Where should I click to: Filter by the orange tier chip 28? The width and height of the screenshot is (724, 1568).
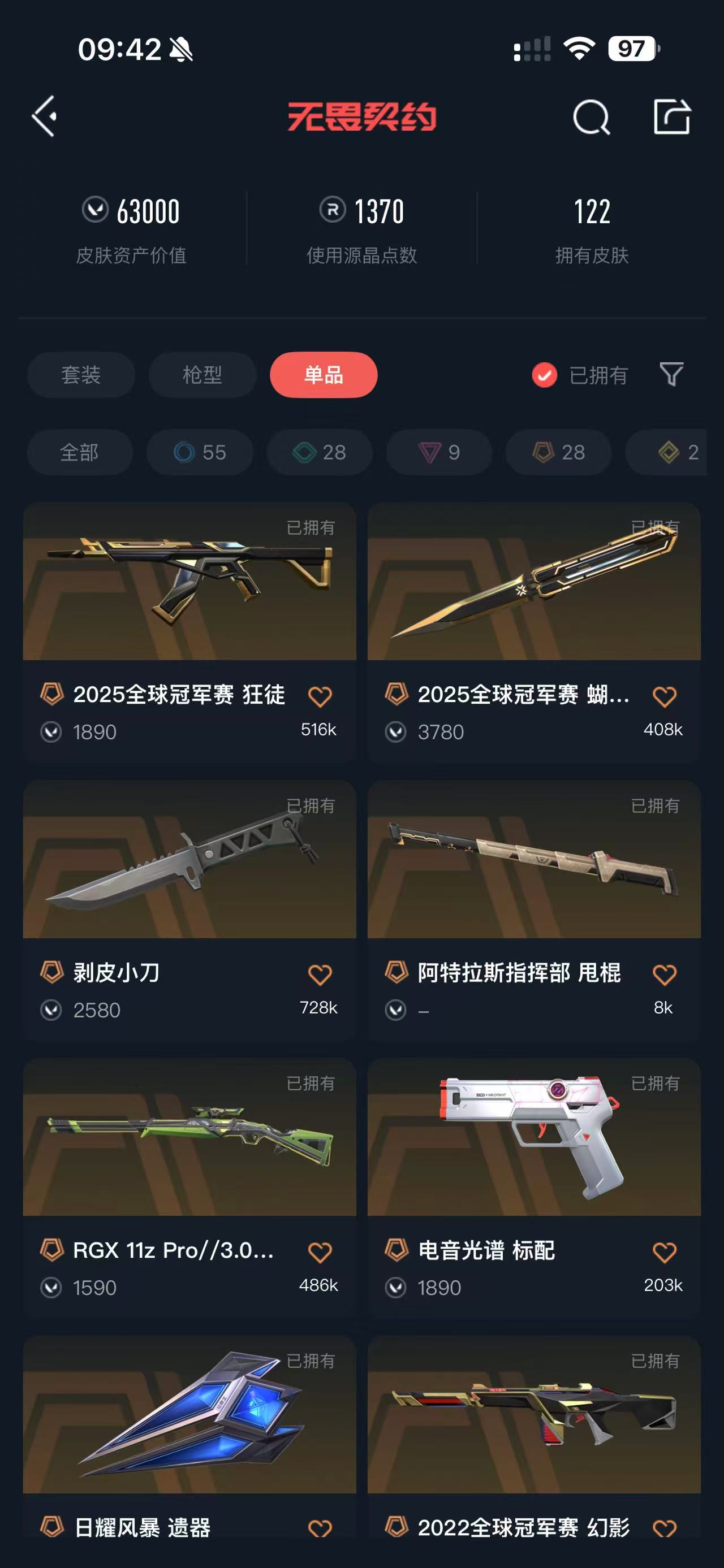tap(558, 452)
